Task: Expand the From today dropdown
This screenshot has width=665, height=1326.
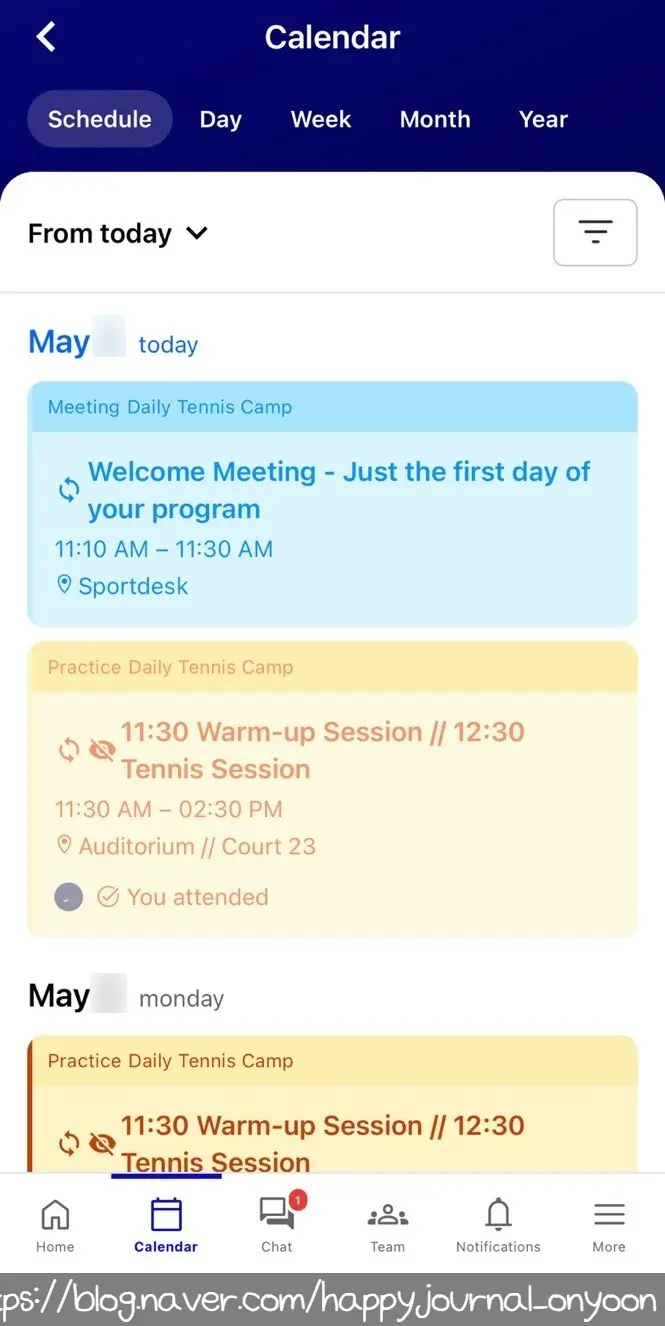Action: coord(118,233)
